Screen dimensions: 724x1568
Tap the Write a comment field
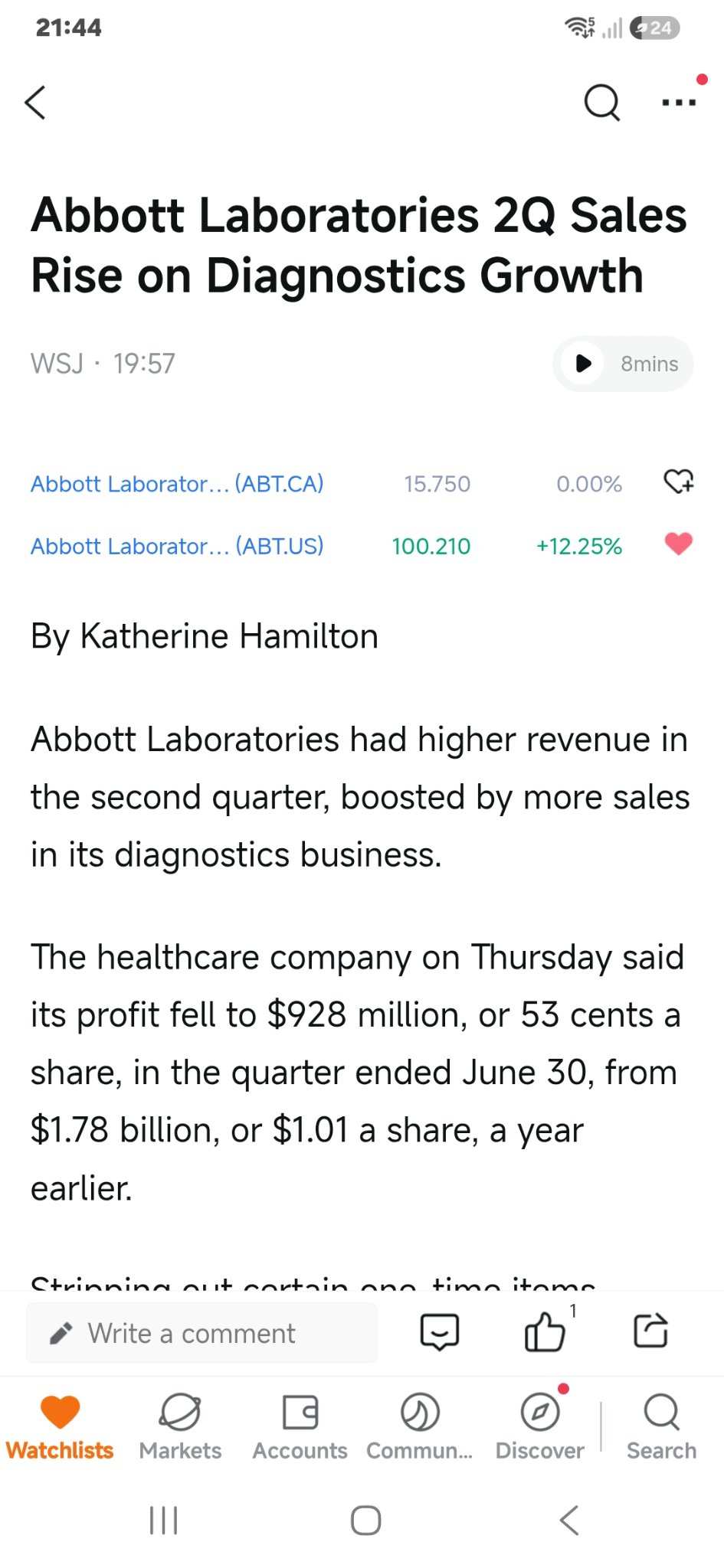(201, 1333)
